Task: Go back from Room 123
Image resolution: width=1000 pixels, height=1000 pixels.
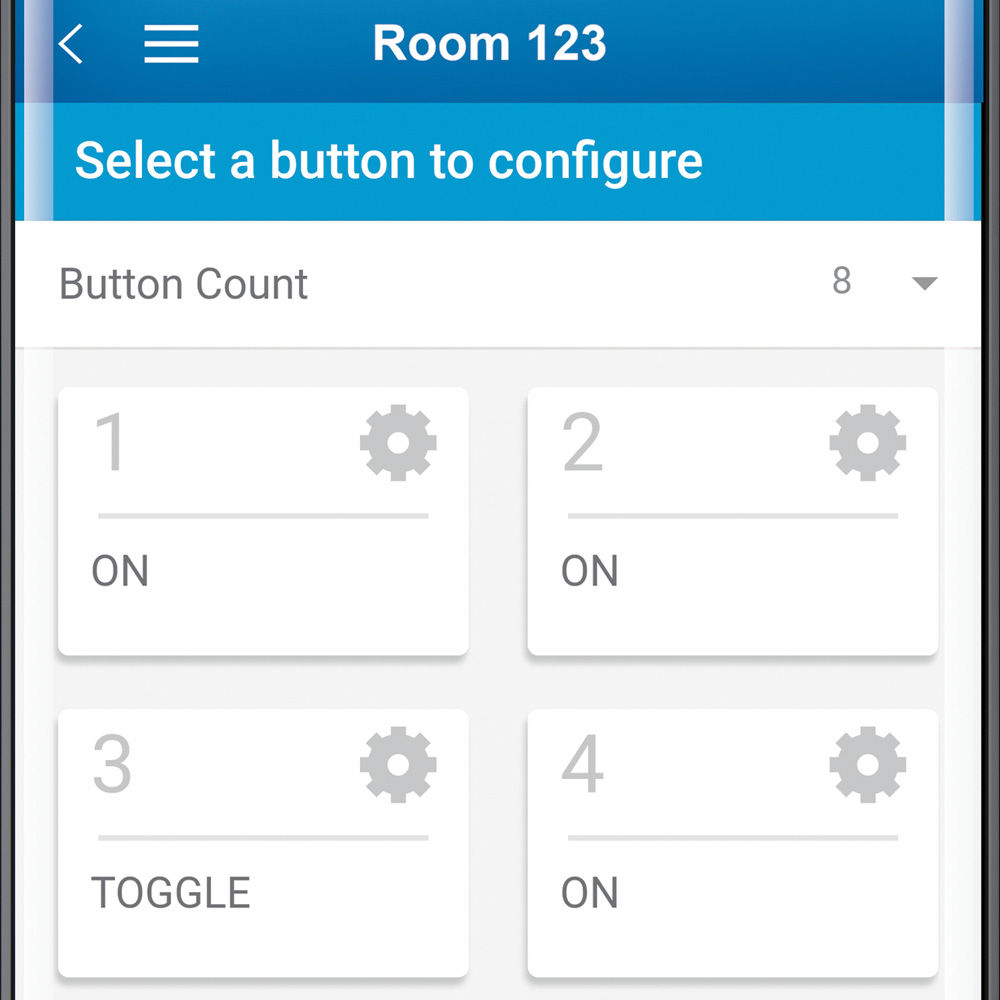Action: 71,45
